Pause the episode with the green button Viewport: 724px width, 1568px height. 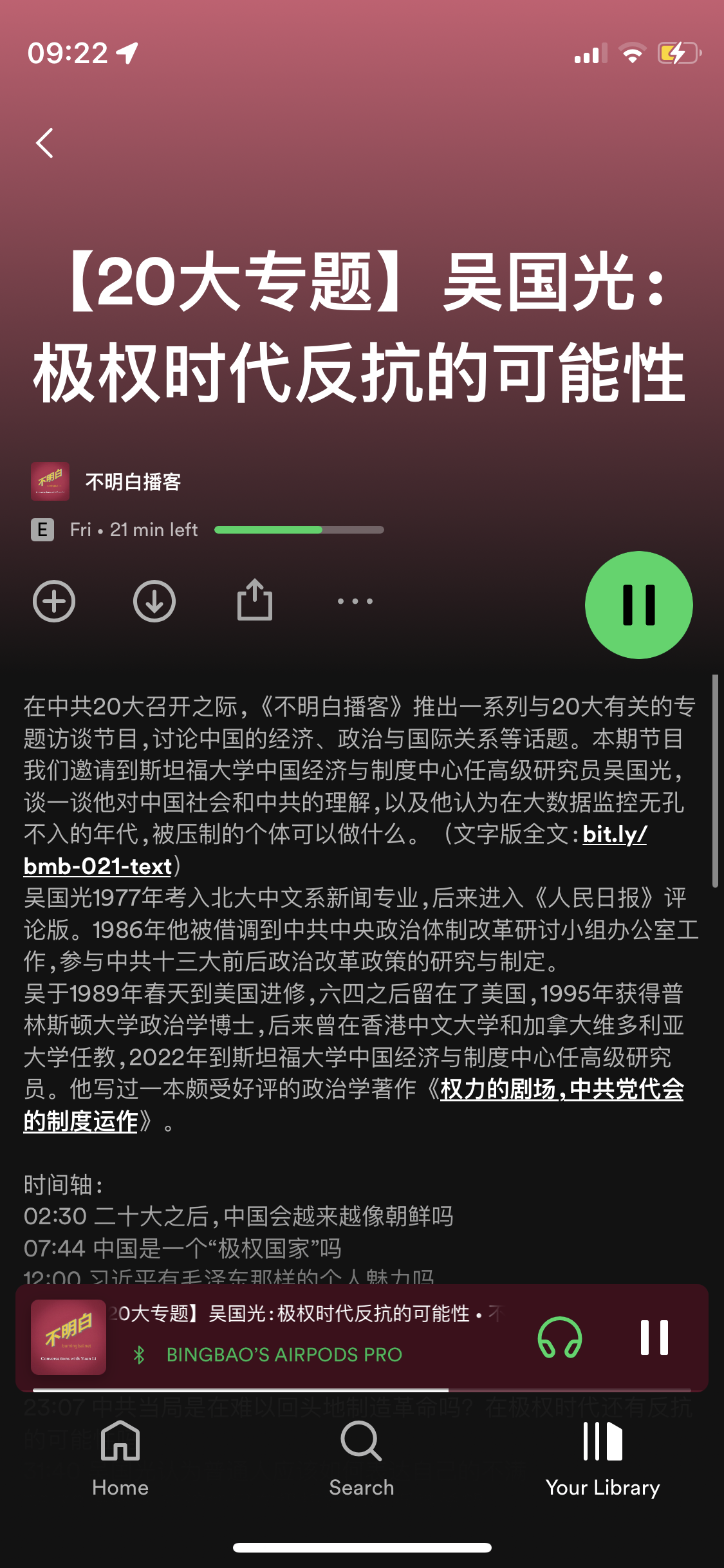pyautogui.click(x=639, y=604)
